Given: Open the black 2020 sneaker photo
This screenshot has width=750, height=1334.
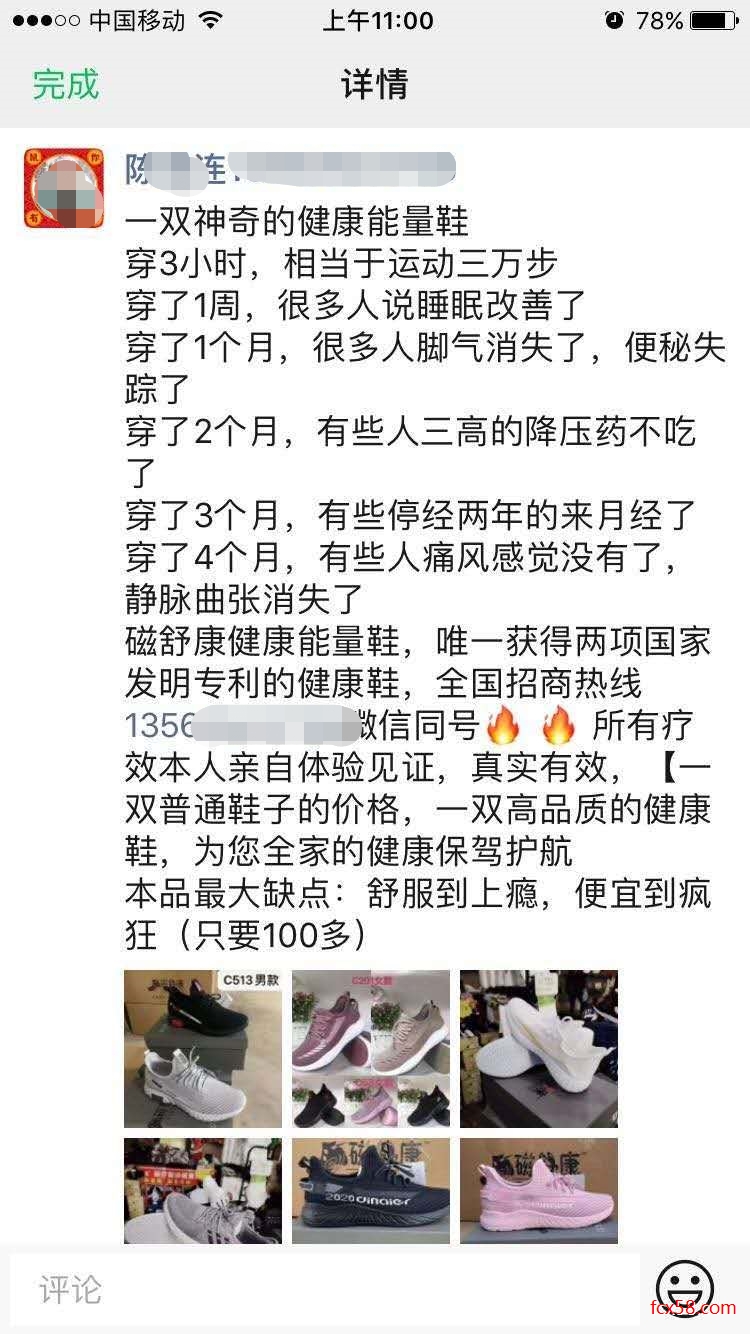Looking at the screenshot, I should (371, 1191).
